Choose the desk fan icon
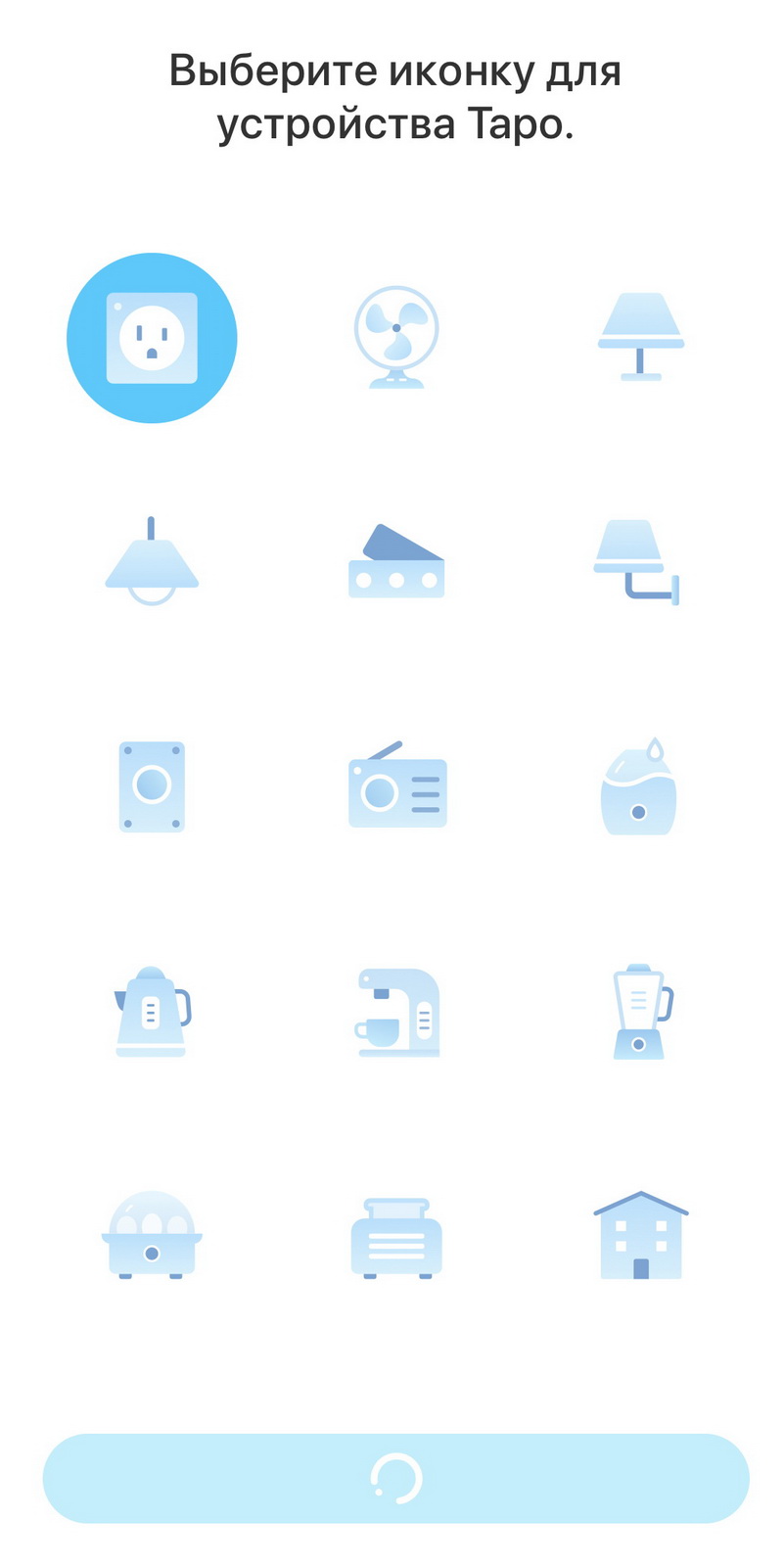The width and height of the screenshot is (784, 1567). tap(396, 338)
